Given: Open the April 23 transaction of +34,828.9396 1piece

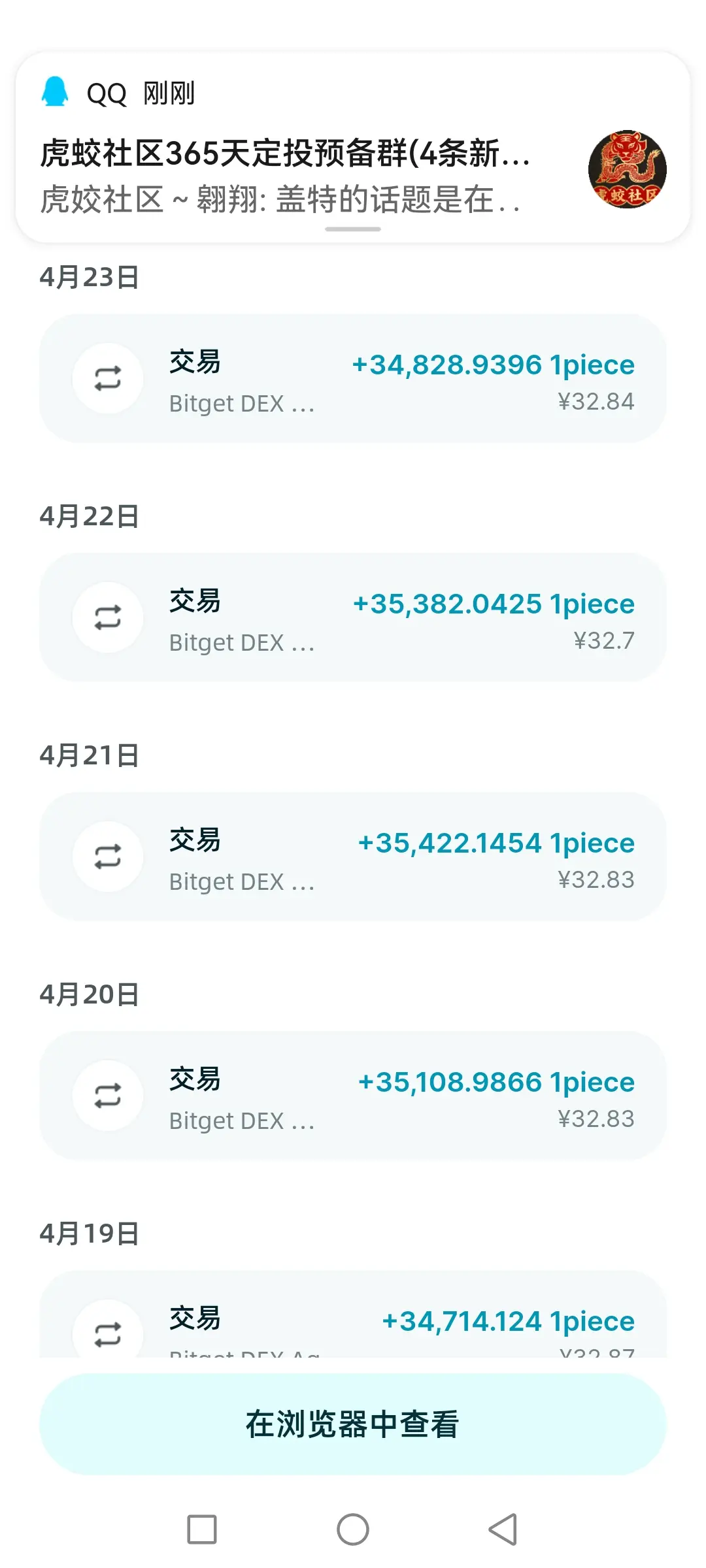Looking at the screenshot, I should point(353,379).
